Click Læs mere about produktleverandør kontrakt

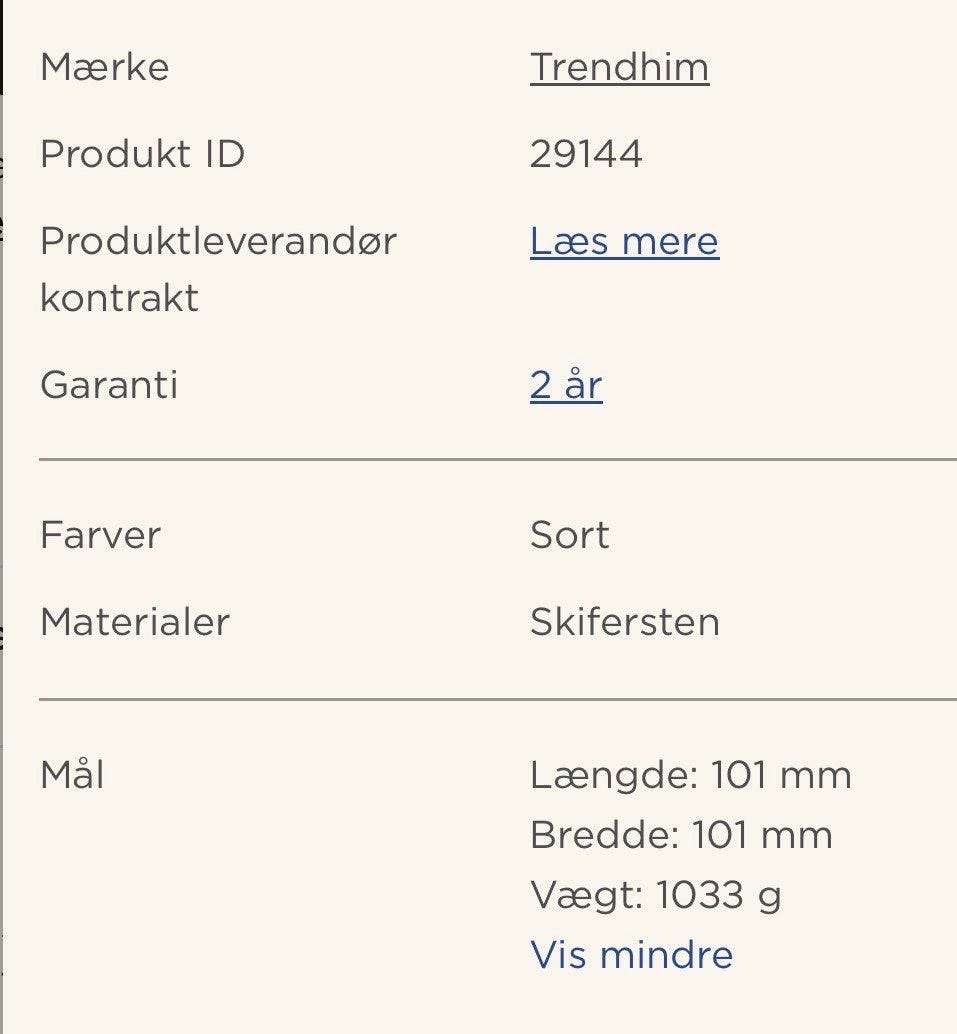coord(623,241)
